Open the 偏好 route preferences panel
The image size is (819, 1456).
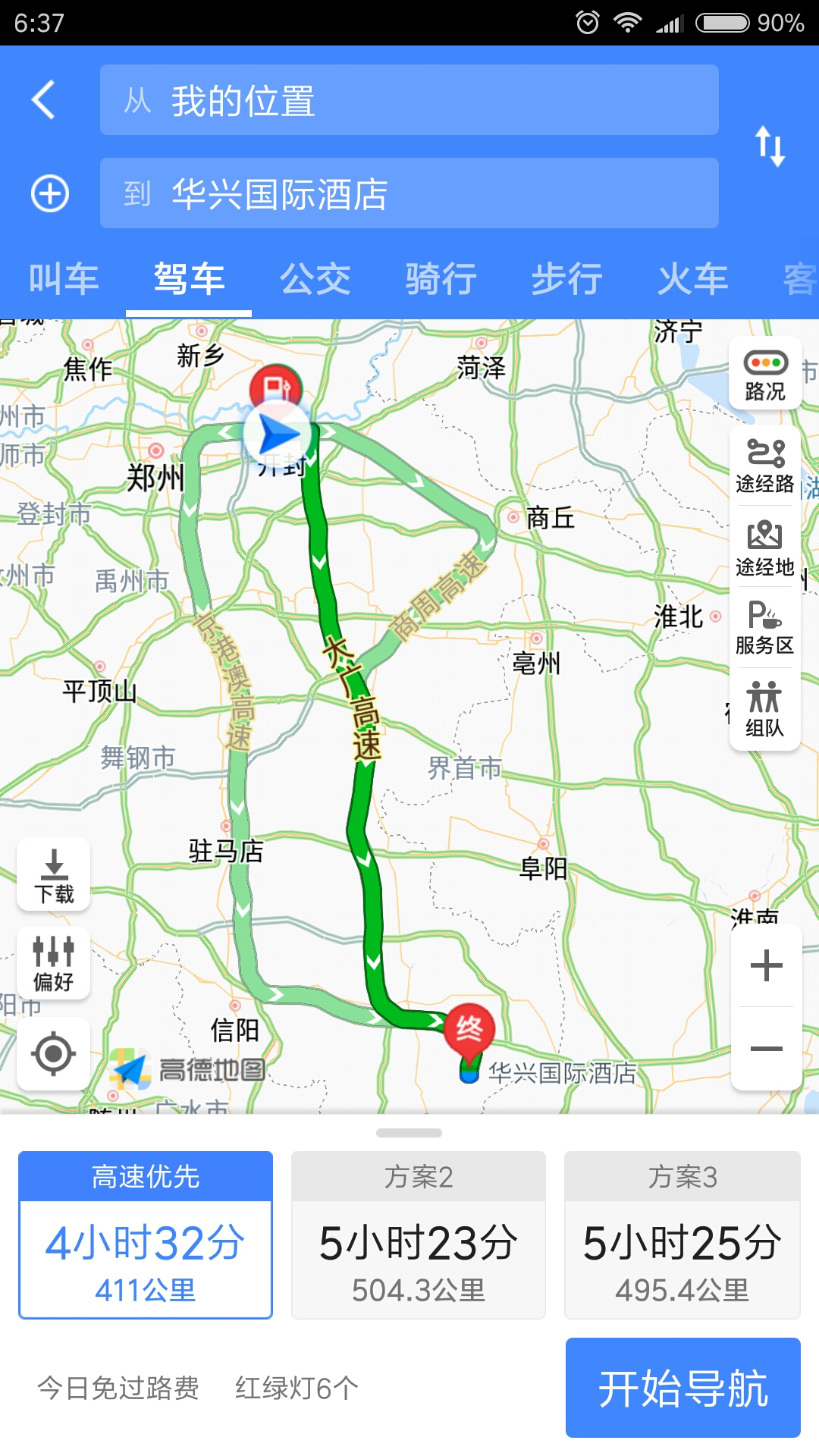(x=53, y=965)
